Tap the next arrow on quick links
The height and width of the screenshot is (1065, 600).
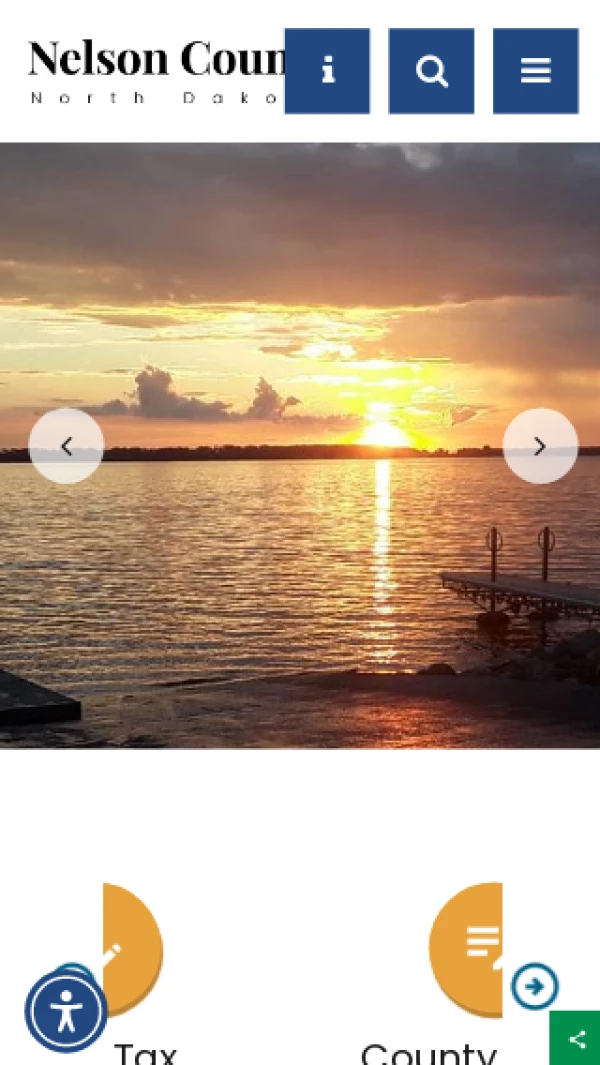point(535,987)
